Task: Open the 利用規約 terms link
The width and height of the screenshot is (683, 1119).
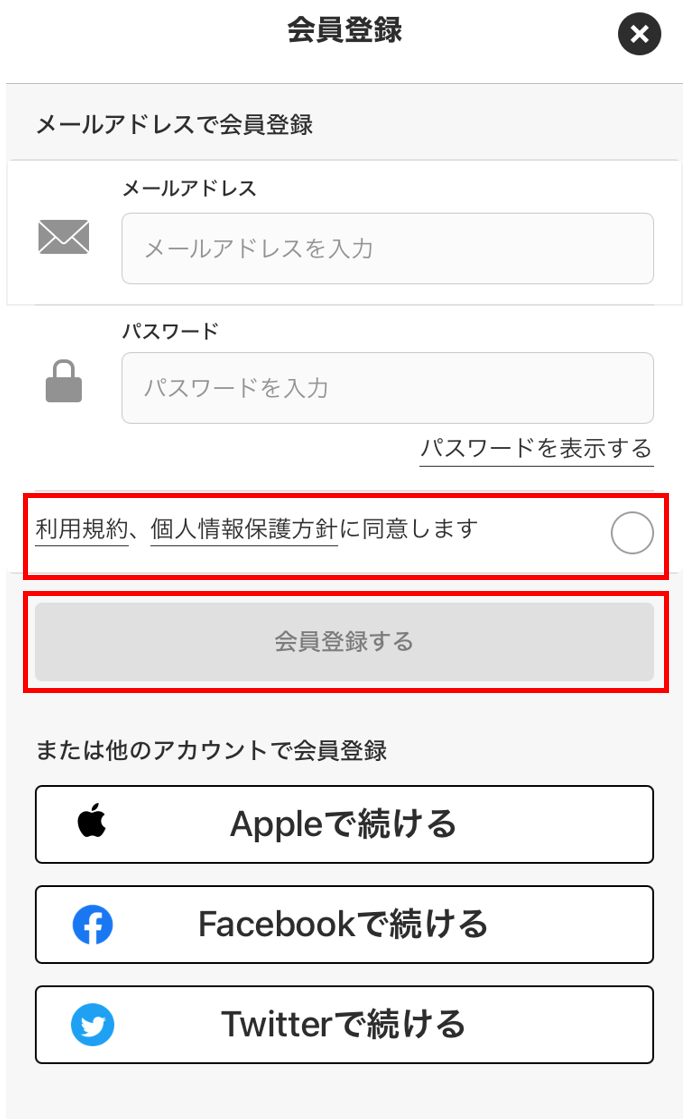Action: 82,529
